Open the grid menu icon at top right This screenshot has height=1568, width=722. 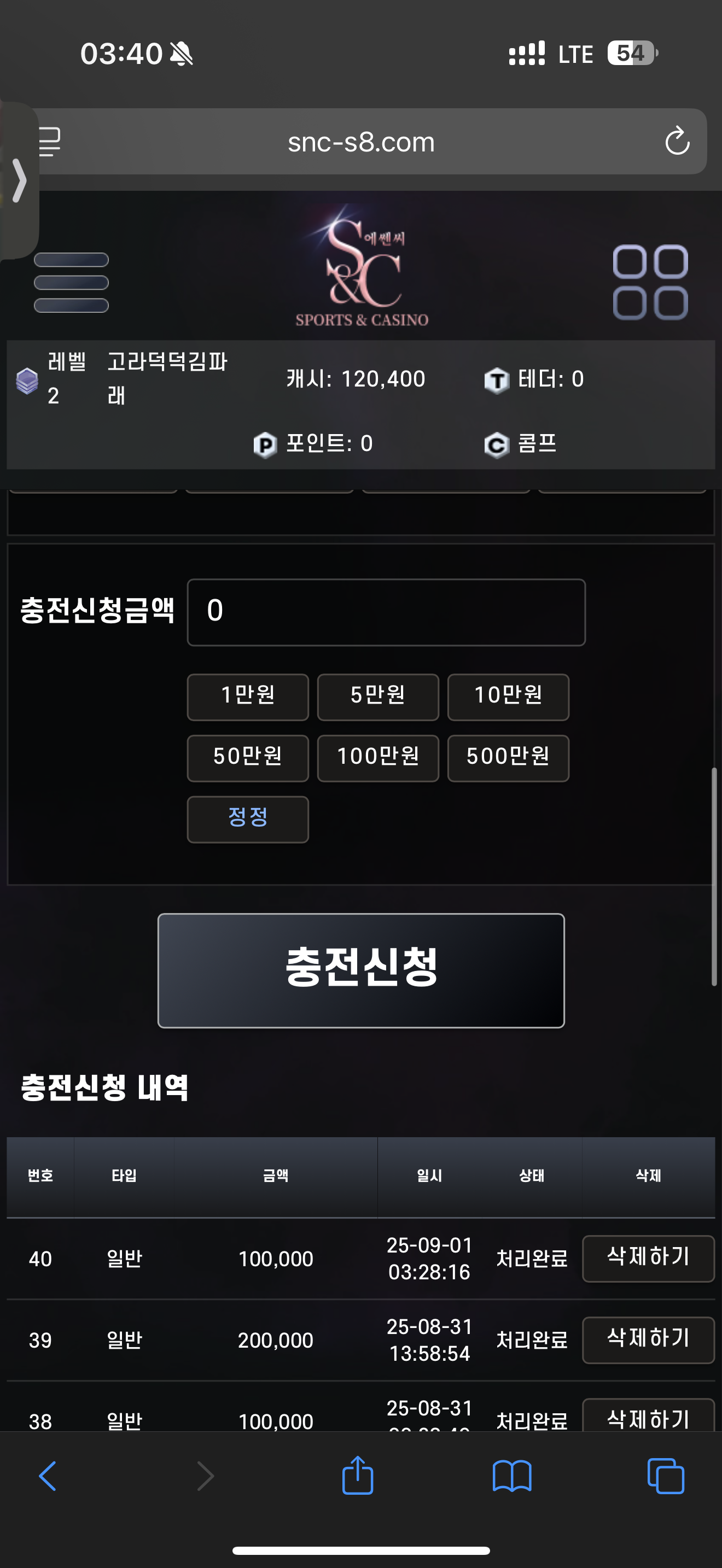(x=650, y=283)
